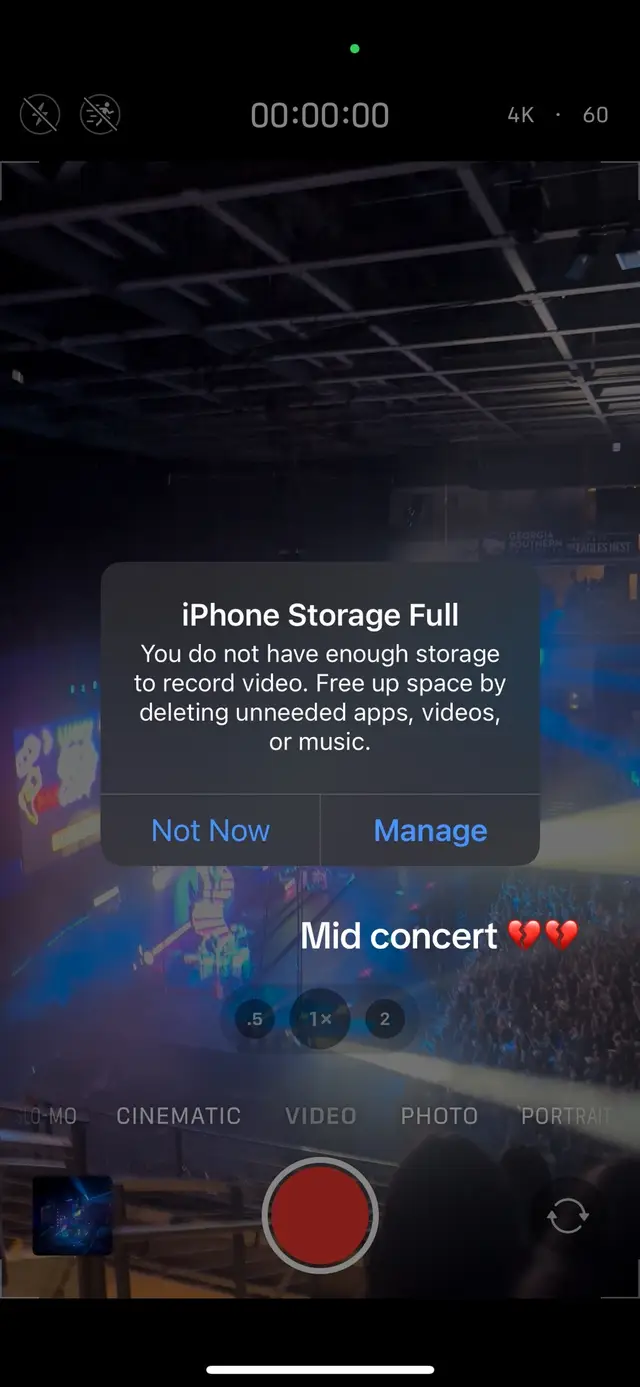This screenshot has width=640, height=1387.
Task: Open the last captured photo thumbnail
Action: [72, 1215]
